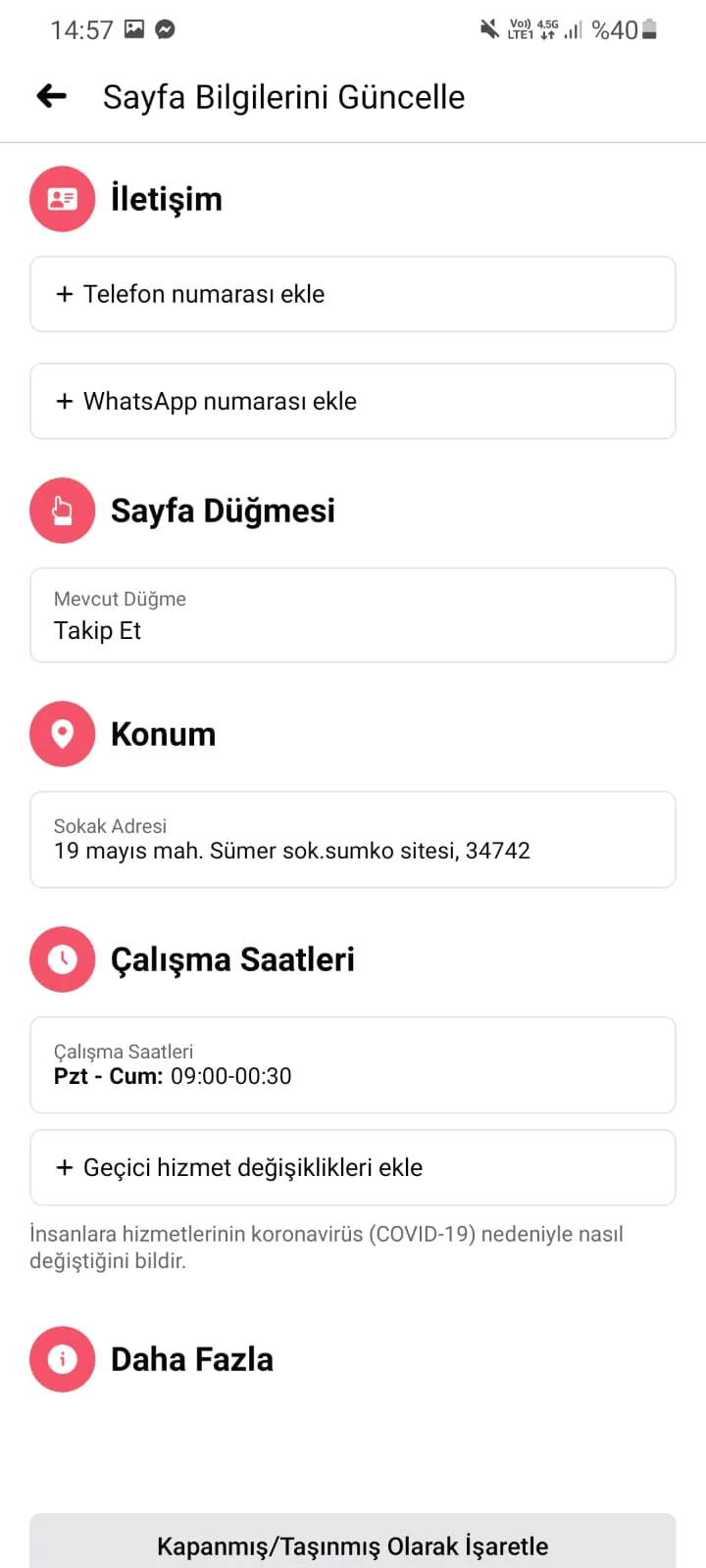Image resolution: width=706 pixels, height=1568 pixels.
Task: Edit the Sokak Adresi field
Action: click(352, 840)
